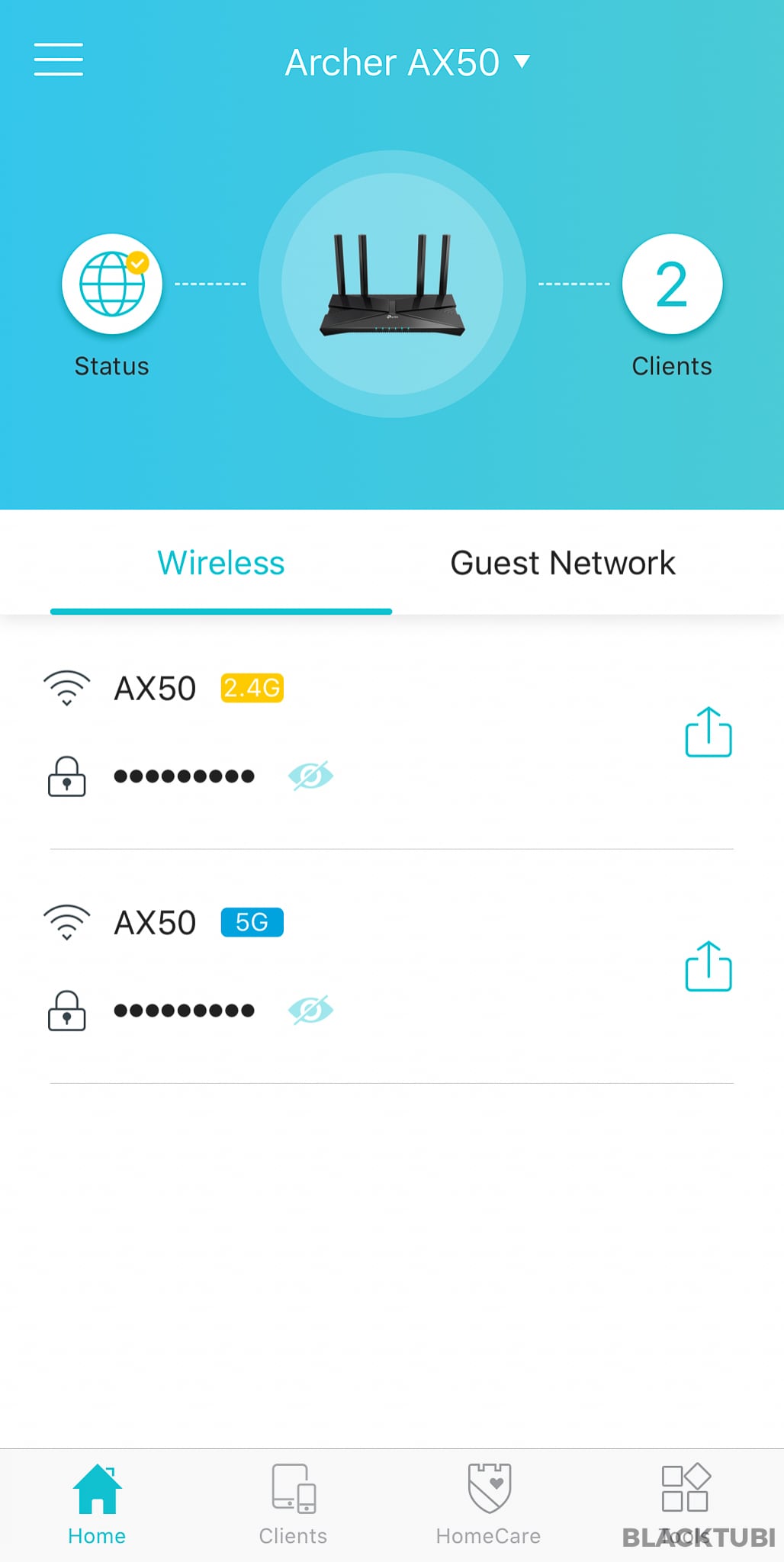784x1562 pixels.
Task: Share the AX50 2.4G network
Action: click(708, 732)
